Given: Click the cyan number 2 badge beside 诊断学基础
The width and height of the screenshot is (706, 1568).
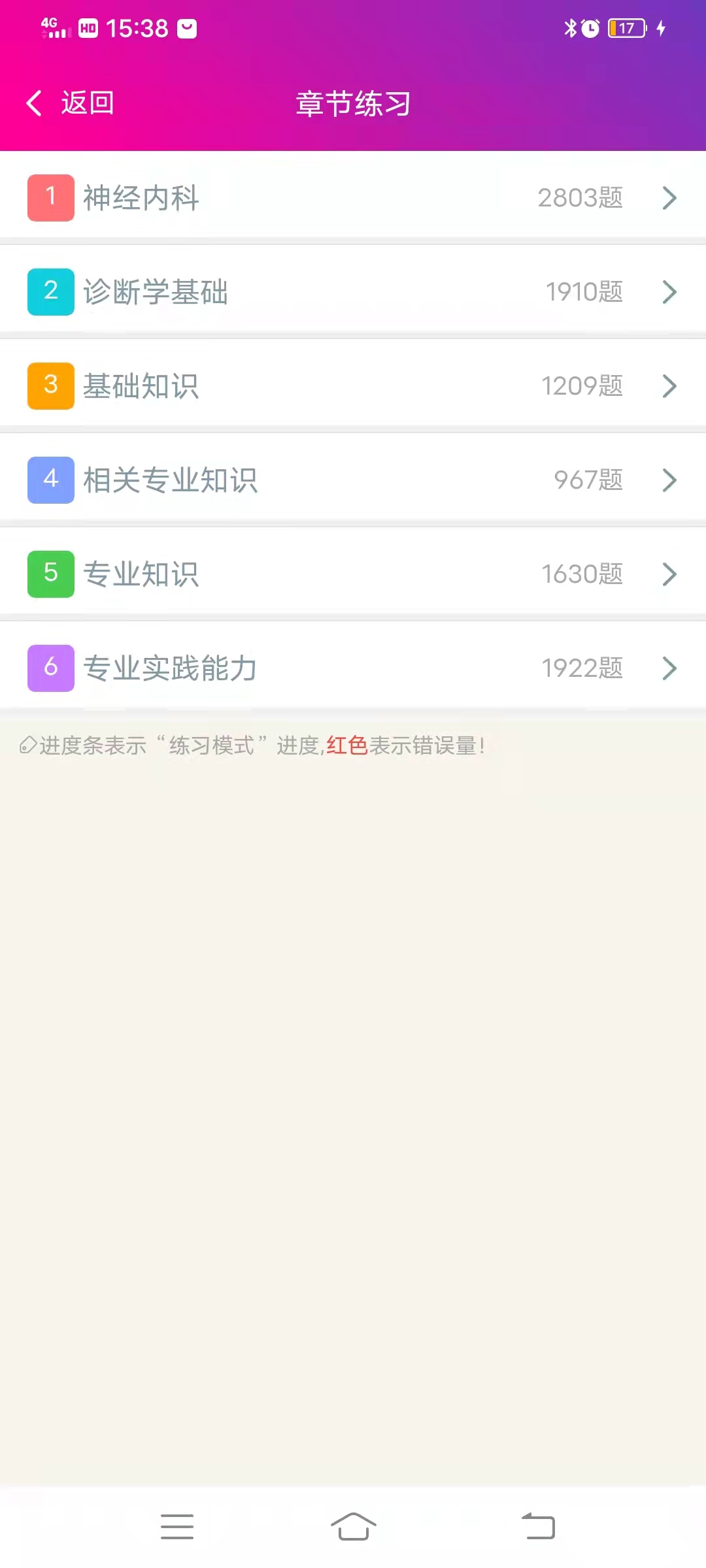Looking at the screenshot, I should [x=50, y=291].
